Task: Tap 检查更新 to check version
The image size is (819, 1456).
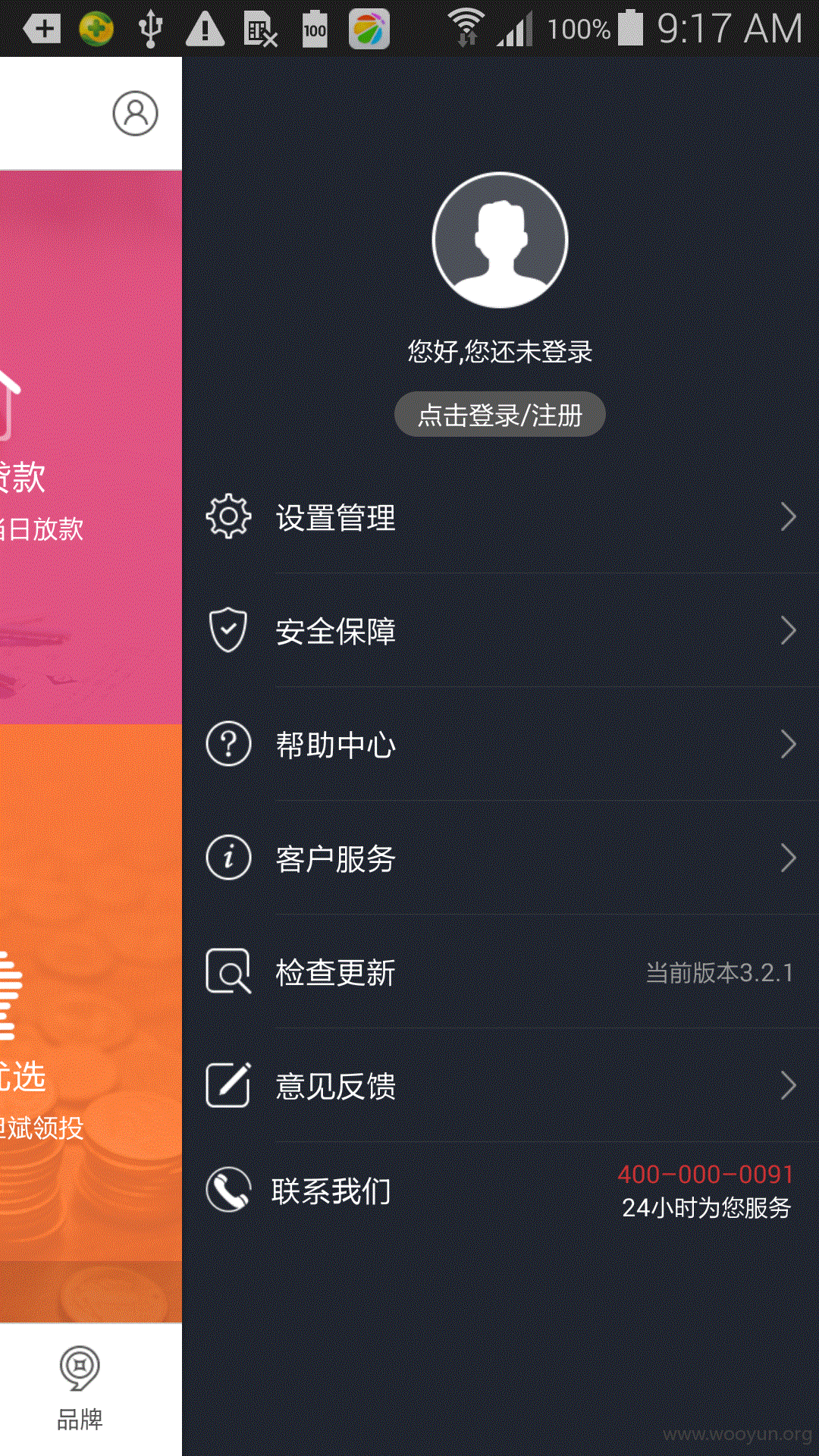Action: (x=500, y=972)
